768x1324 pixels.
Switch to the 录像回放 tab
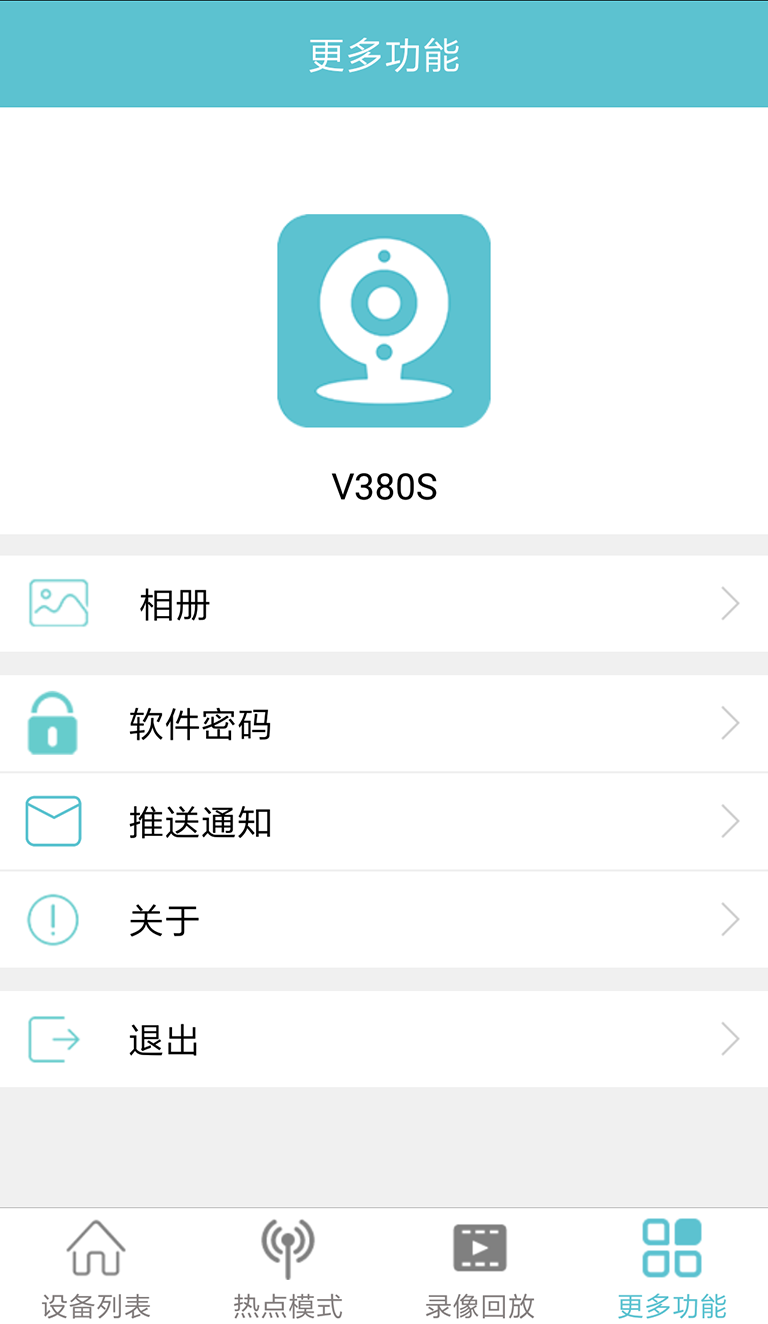coord(480,1267)
